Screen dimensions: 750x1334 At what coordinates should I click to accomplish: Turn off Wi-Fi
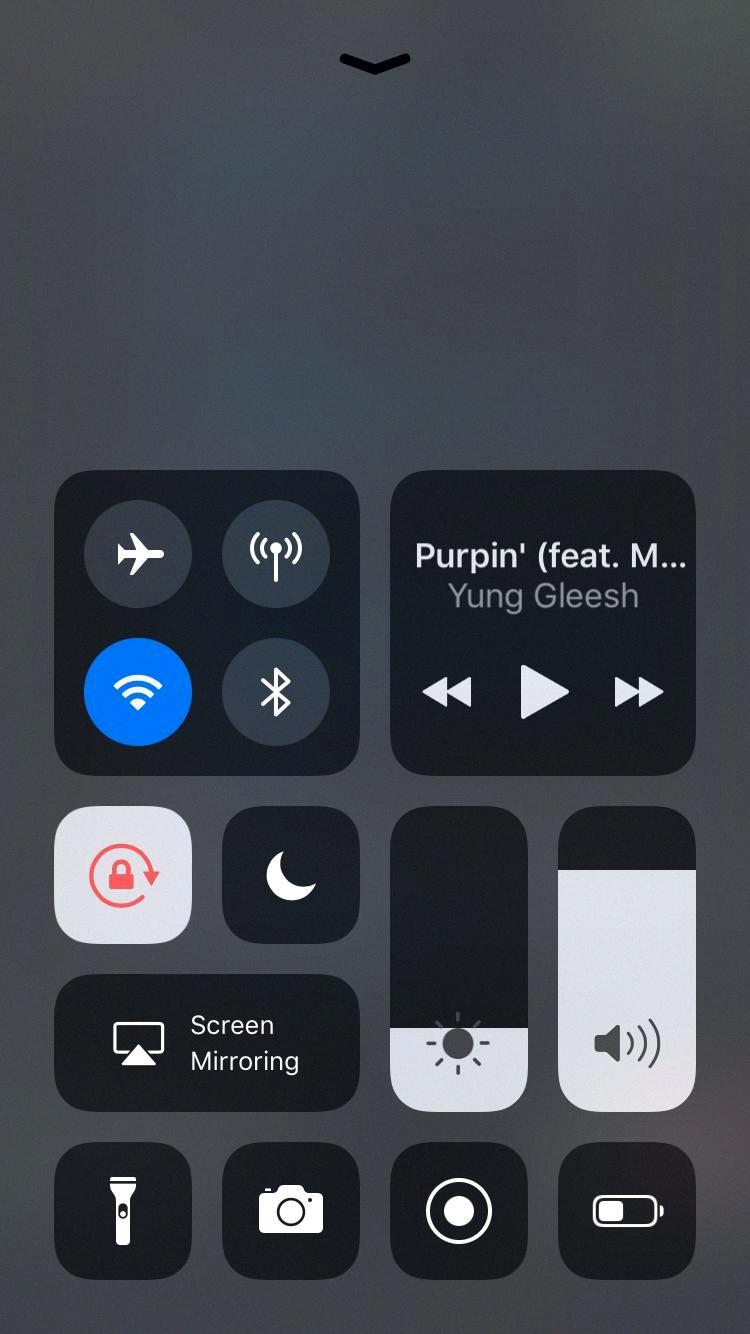click(x=138, y=691)
